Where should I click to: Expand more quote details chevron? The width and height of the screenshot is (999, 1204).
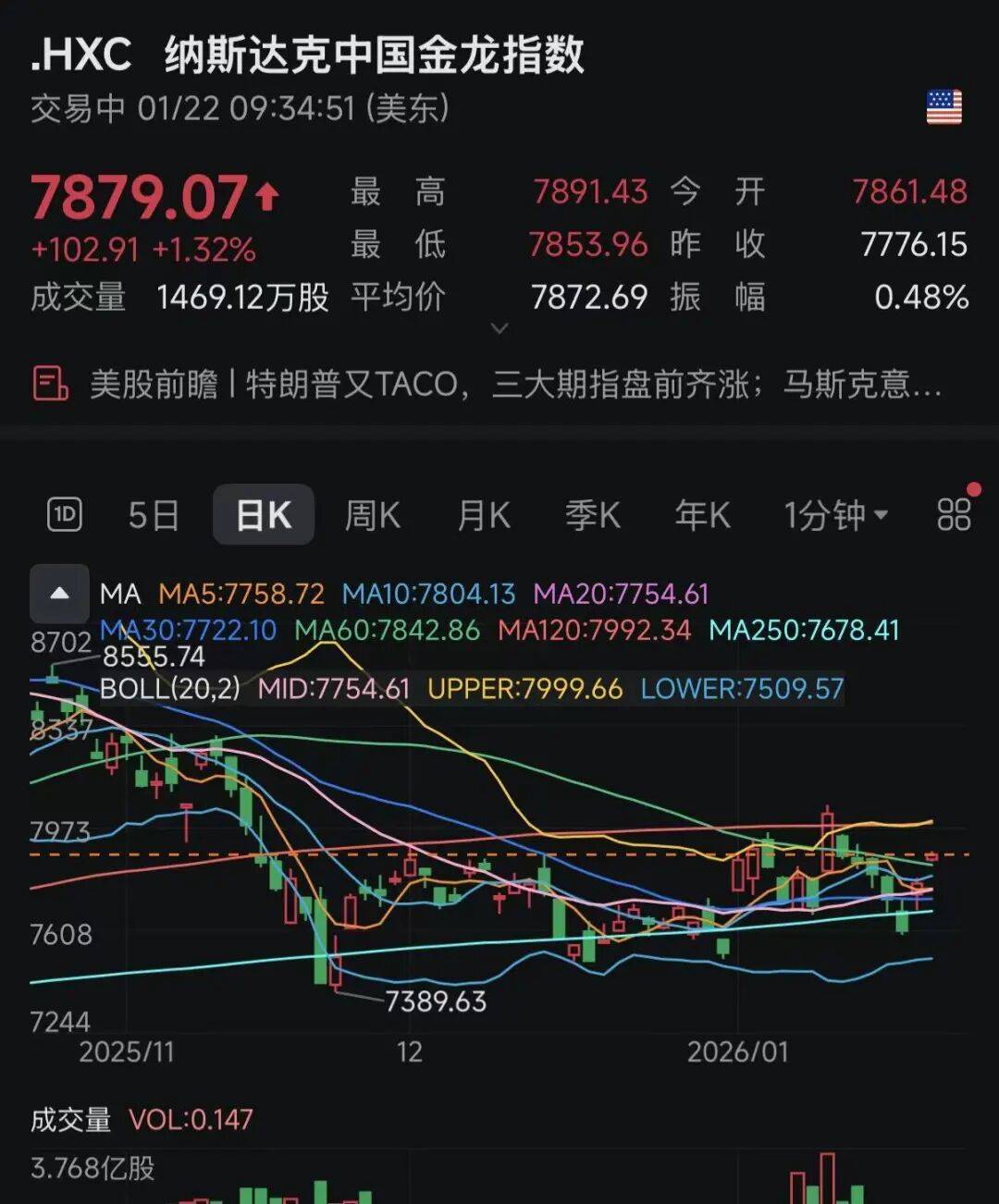coord(499,328)
